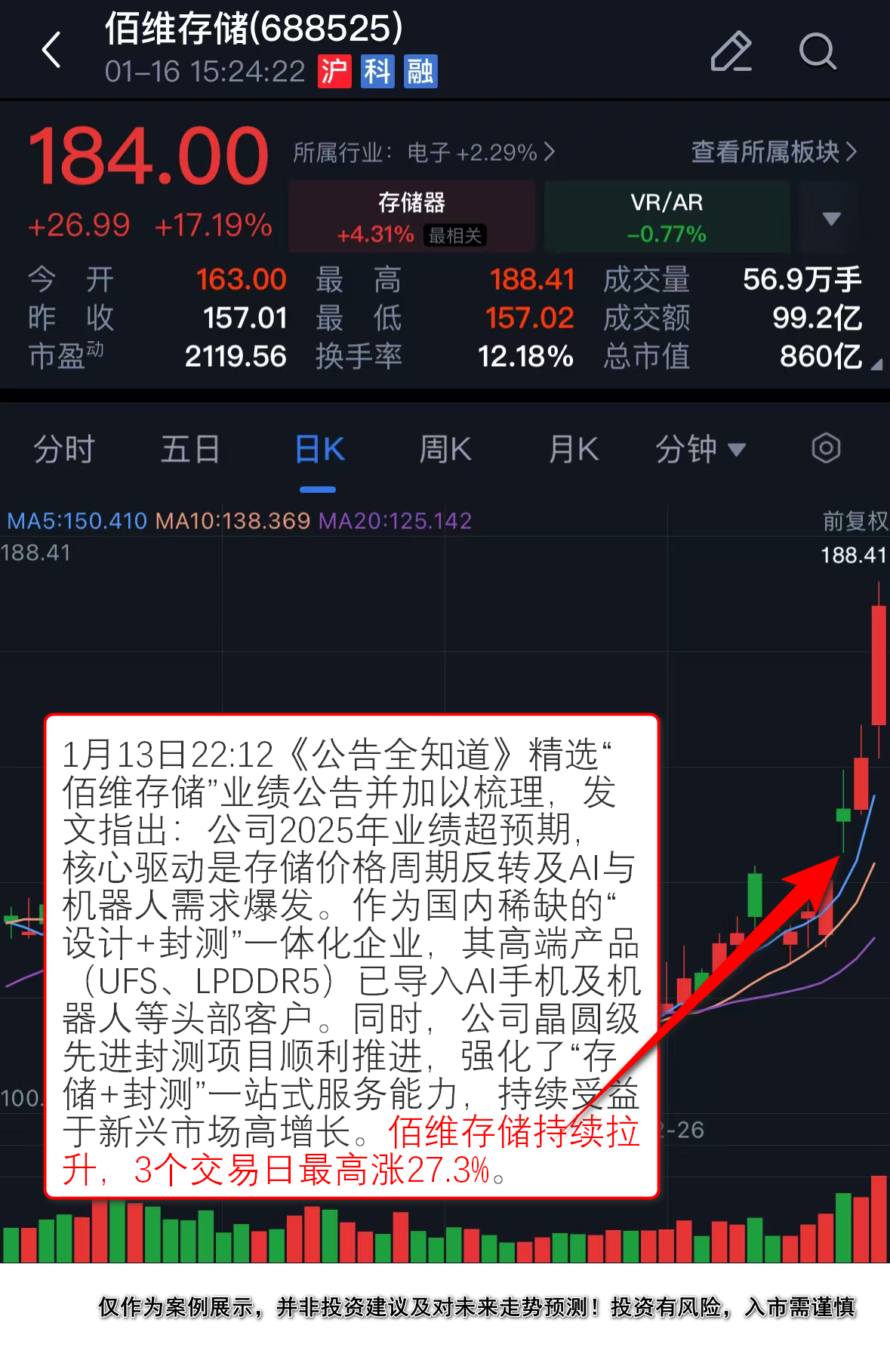890x1372 pixels.
Task: Switch to the 五日 chart tab
Action: click(x=190, y=450)
